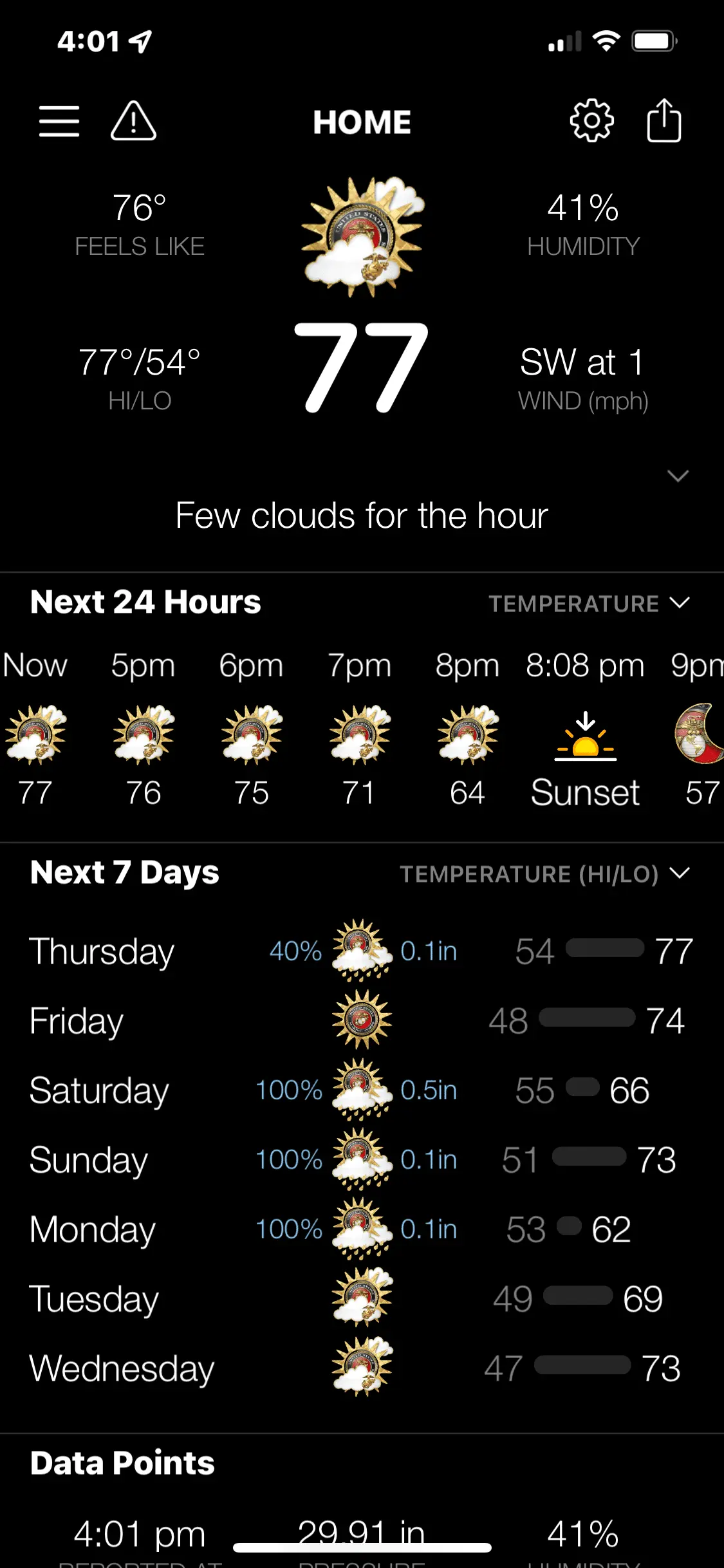View Sunday's forecast details
The image size is (724, 1568).
click(x=360, y=1160)
